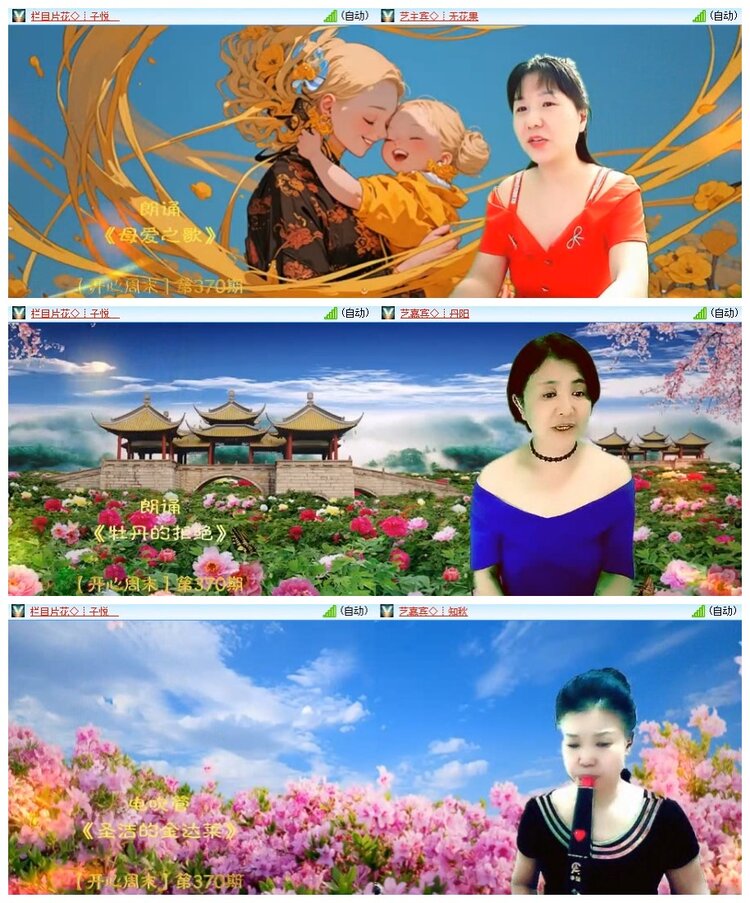The width and height of the screenshot is (750, 903).
Task: Open the (自动) quality selector for middle 子悦 feed
Action: tap(356, 311)
